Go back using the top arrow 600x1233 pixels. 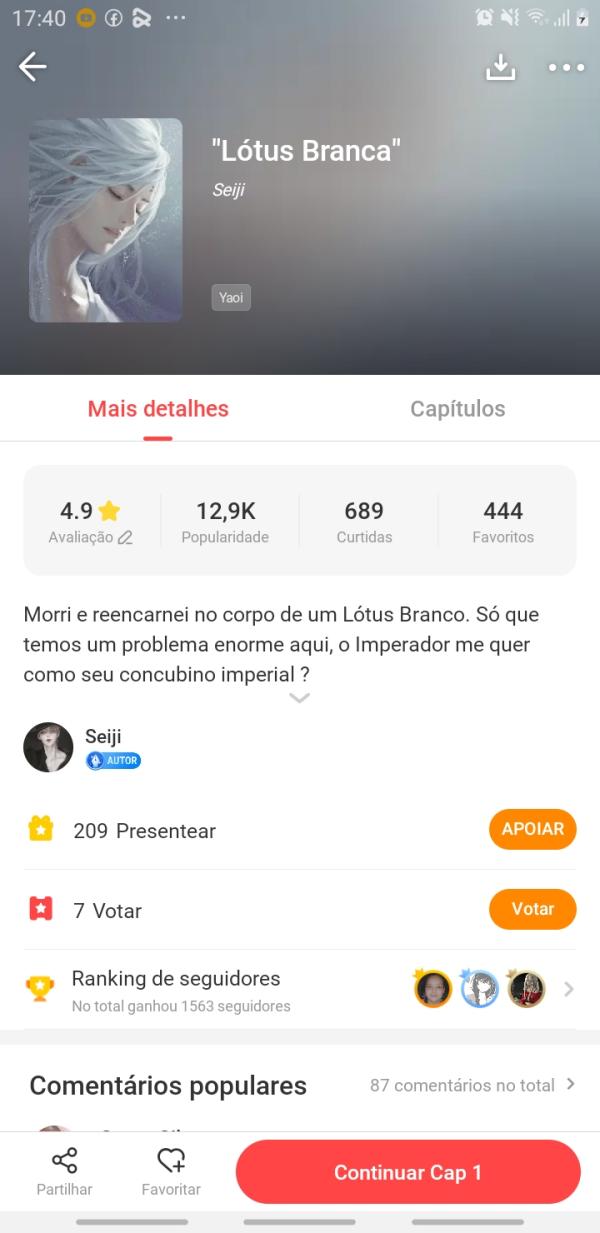point(32,67)
